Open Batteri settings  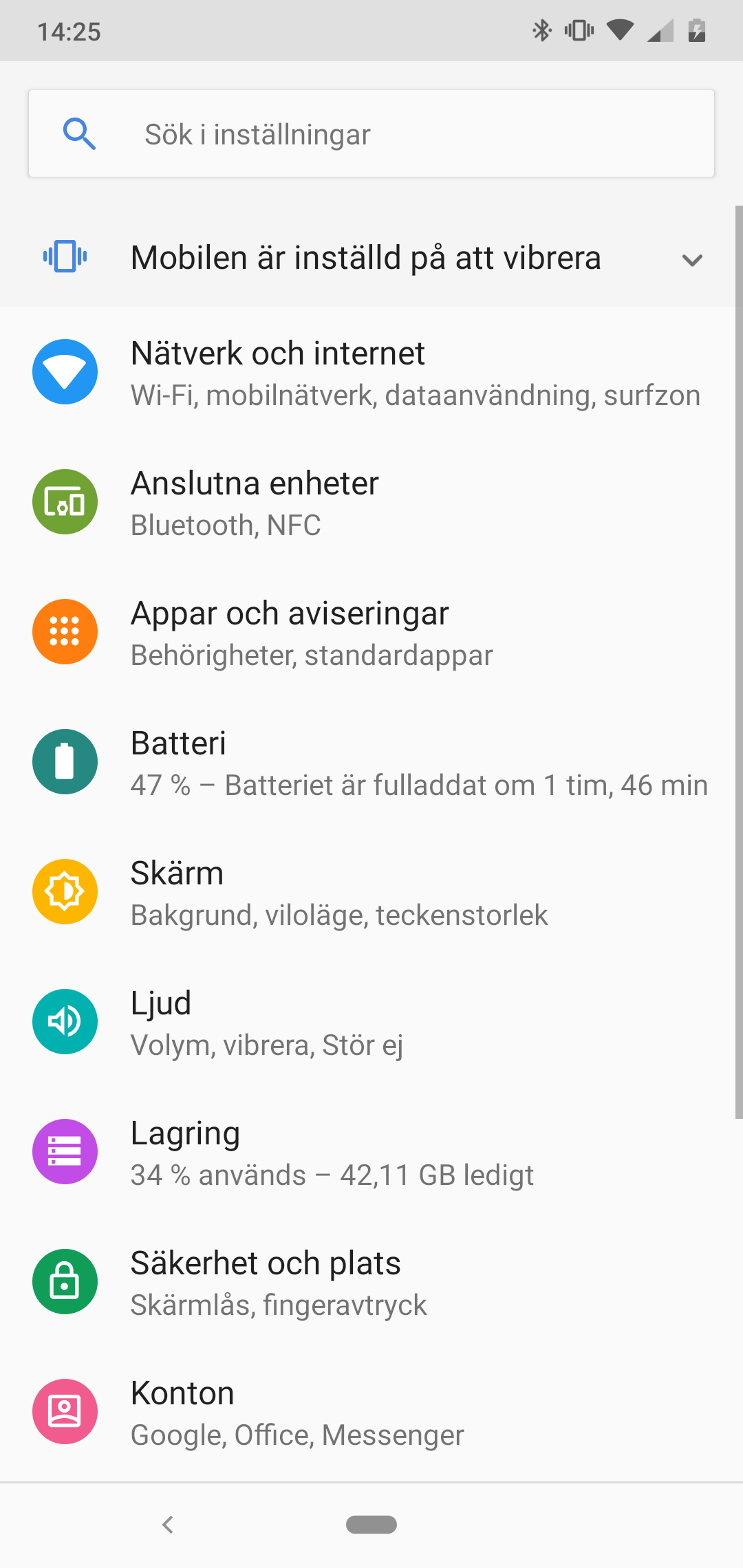[371, 763]
